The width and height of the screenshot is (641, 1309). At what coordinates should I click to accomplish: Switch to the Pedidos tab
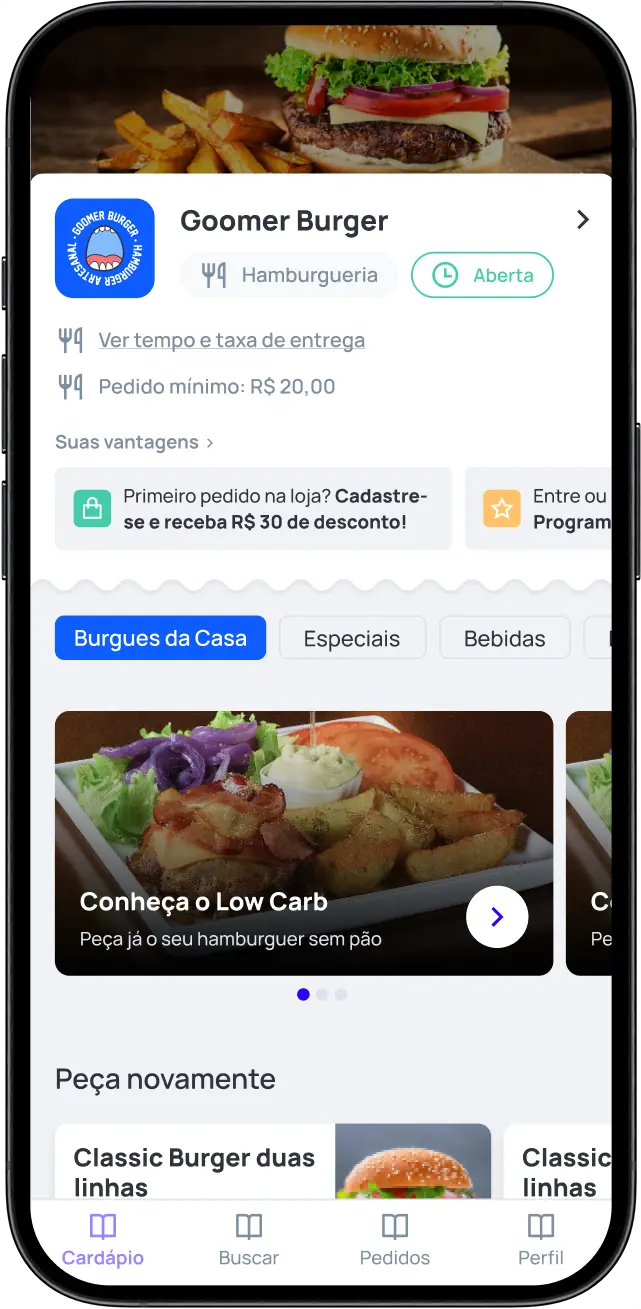click(395, 1240)
